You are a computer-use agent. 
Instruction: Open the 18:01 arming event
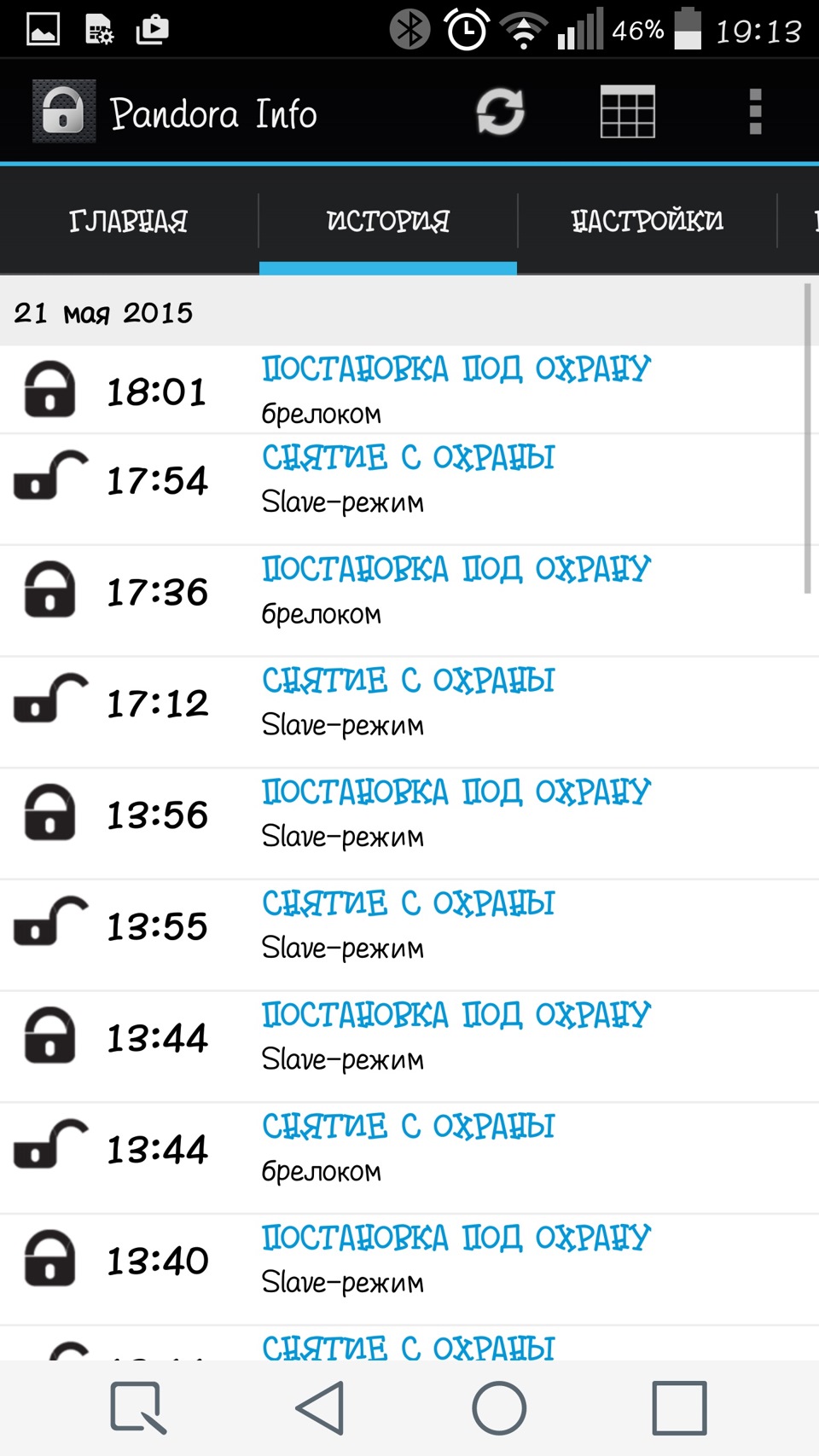pos(409,391)
